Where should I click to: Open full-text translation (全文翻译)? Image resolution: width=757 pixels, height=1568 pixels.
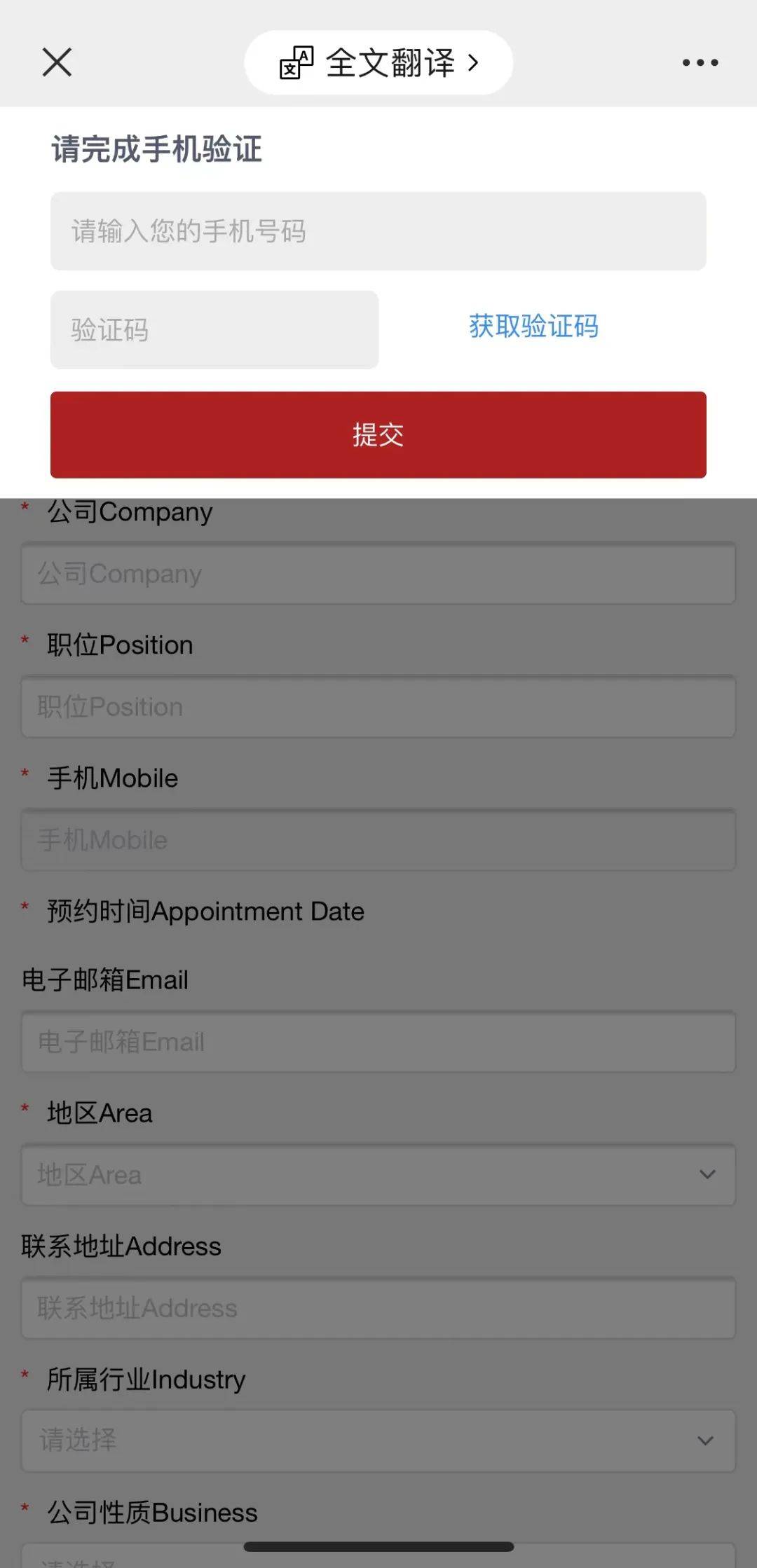tap(378, 62)
